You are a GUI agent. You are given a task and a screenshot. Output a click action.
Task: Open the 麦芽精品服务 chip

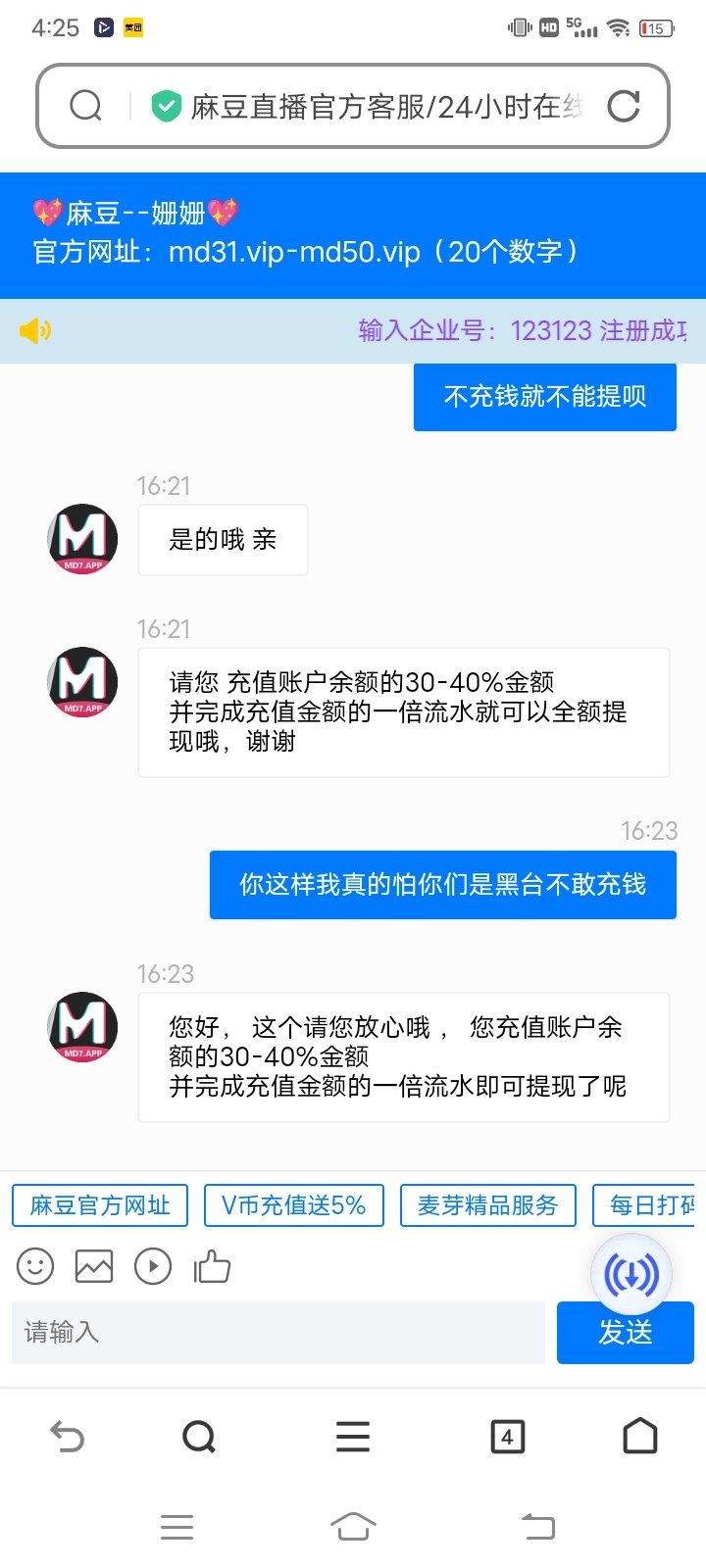click(x=487, y=1205)
